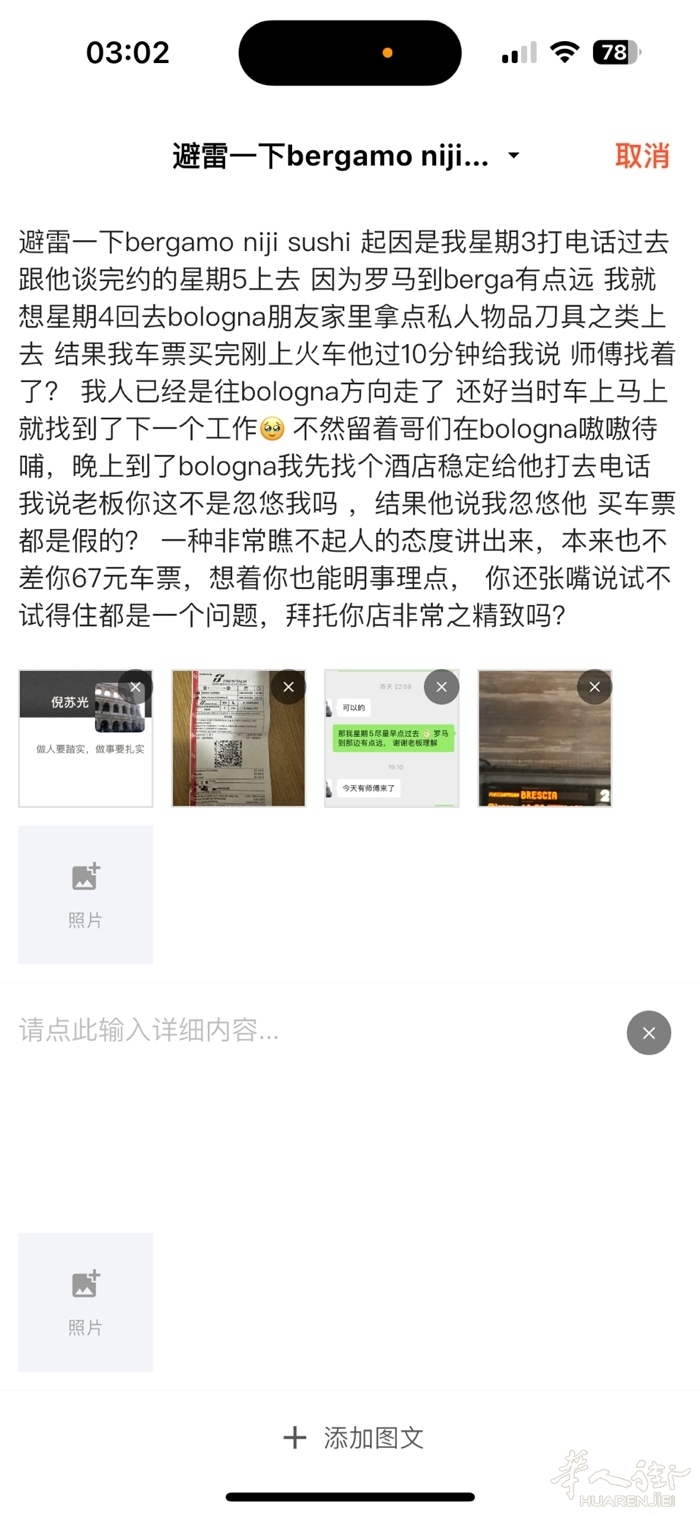Add a photo to the second section

86,1301
